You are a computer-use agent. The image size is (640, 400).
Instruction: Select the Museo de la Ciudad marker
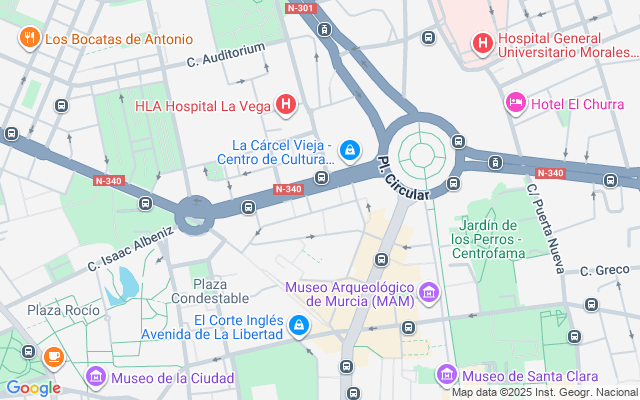coord(96,377)
